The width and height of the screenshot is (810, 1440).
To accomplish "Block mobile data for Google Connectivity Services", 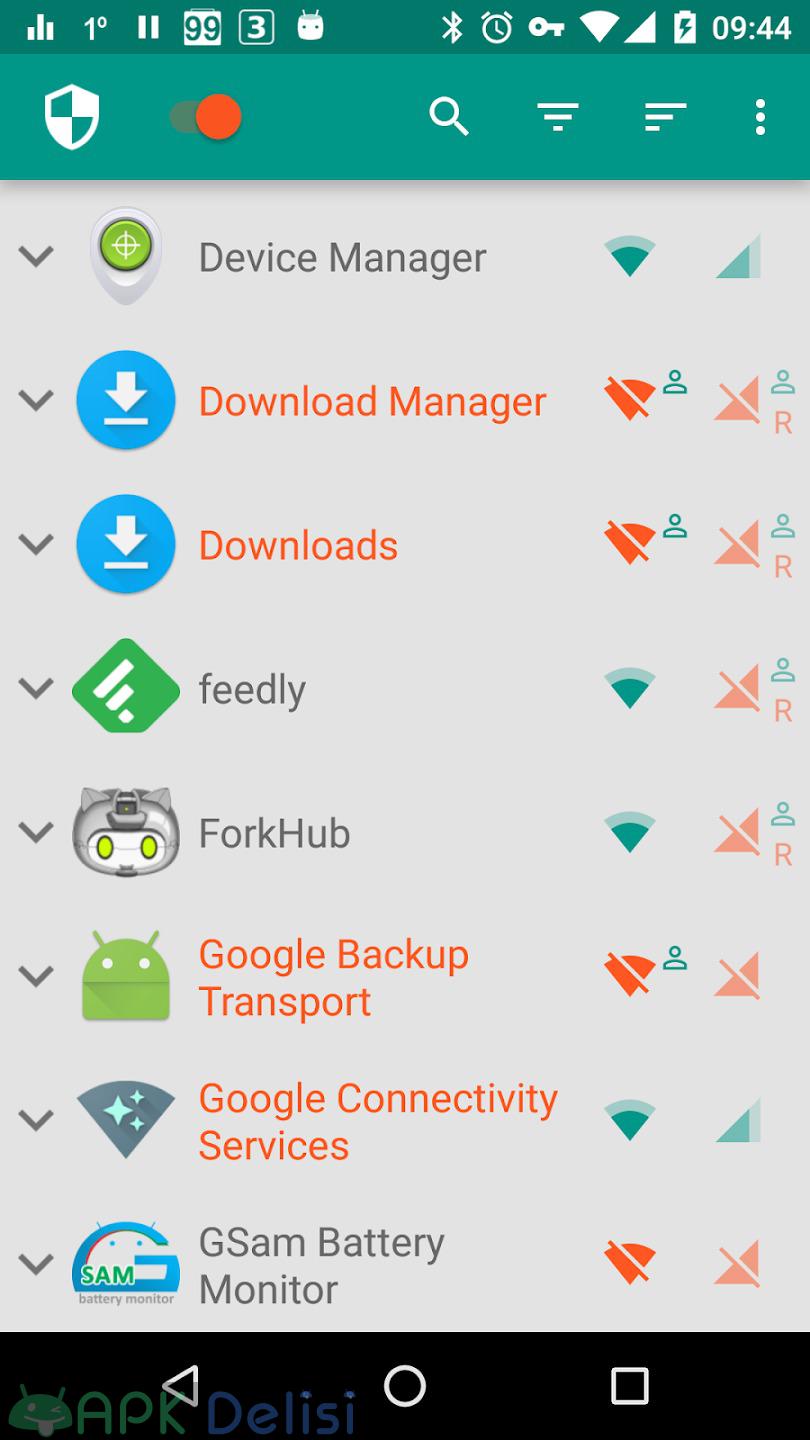I will click(738, 1120).
